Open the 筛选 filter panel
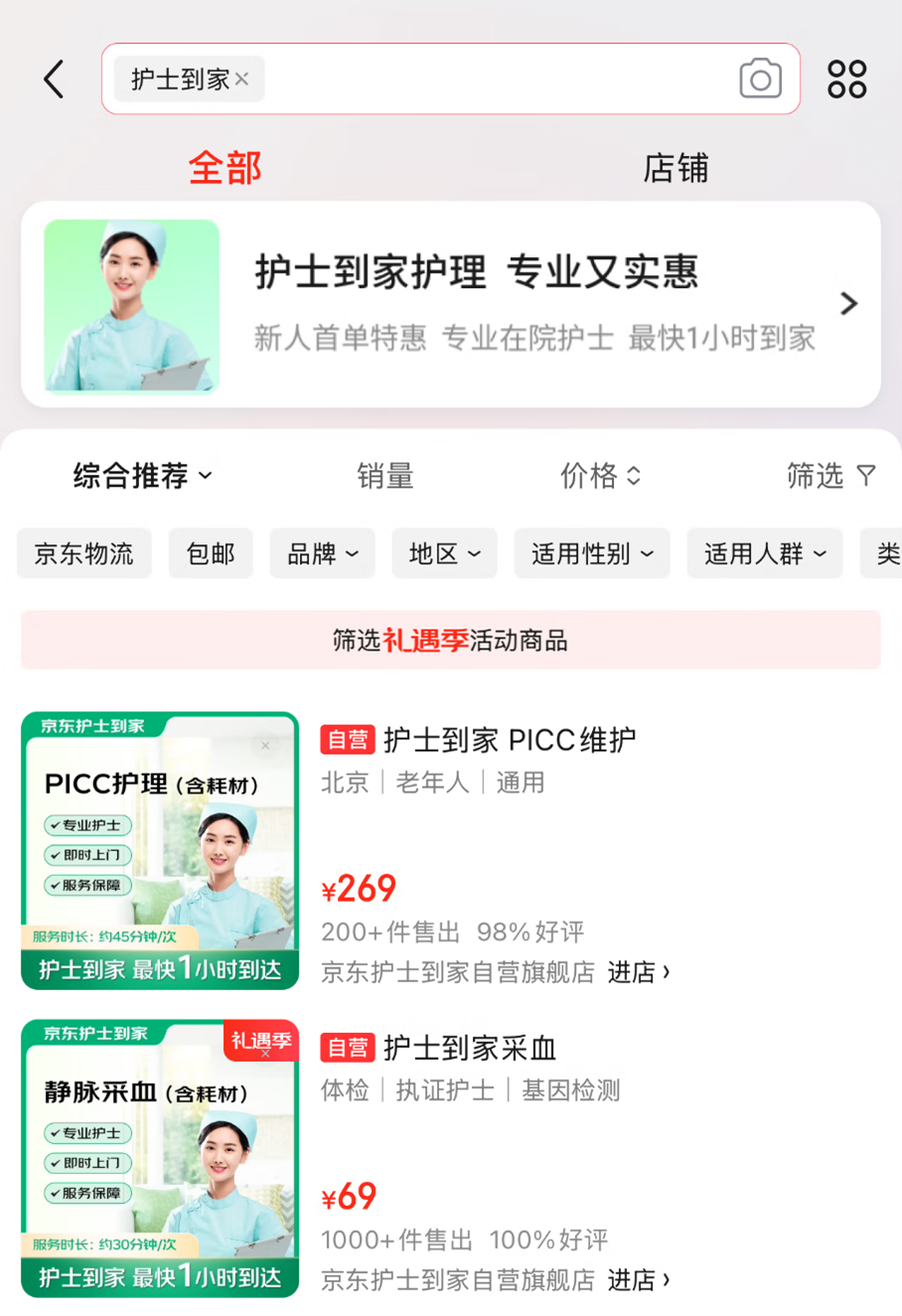The height and width of the screenshot is (1316, 902). pos(830,477)
